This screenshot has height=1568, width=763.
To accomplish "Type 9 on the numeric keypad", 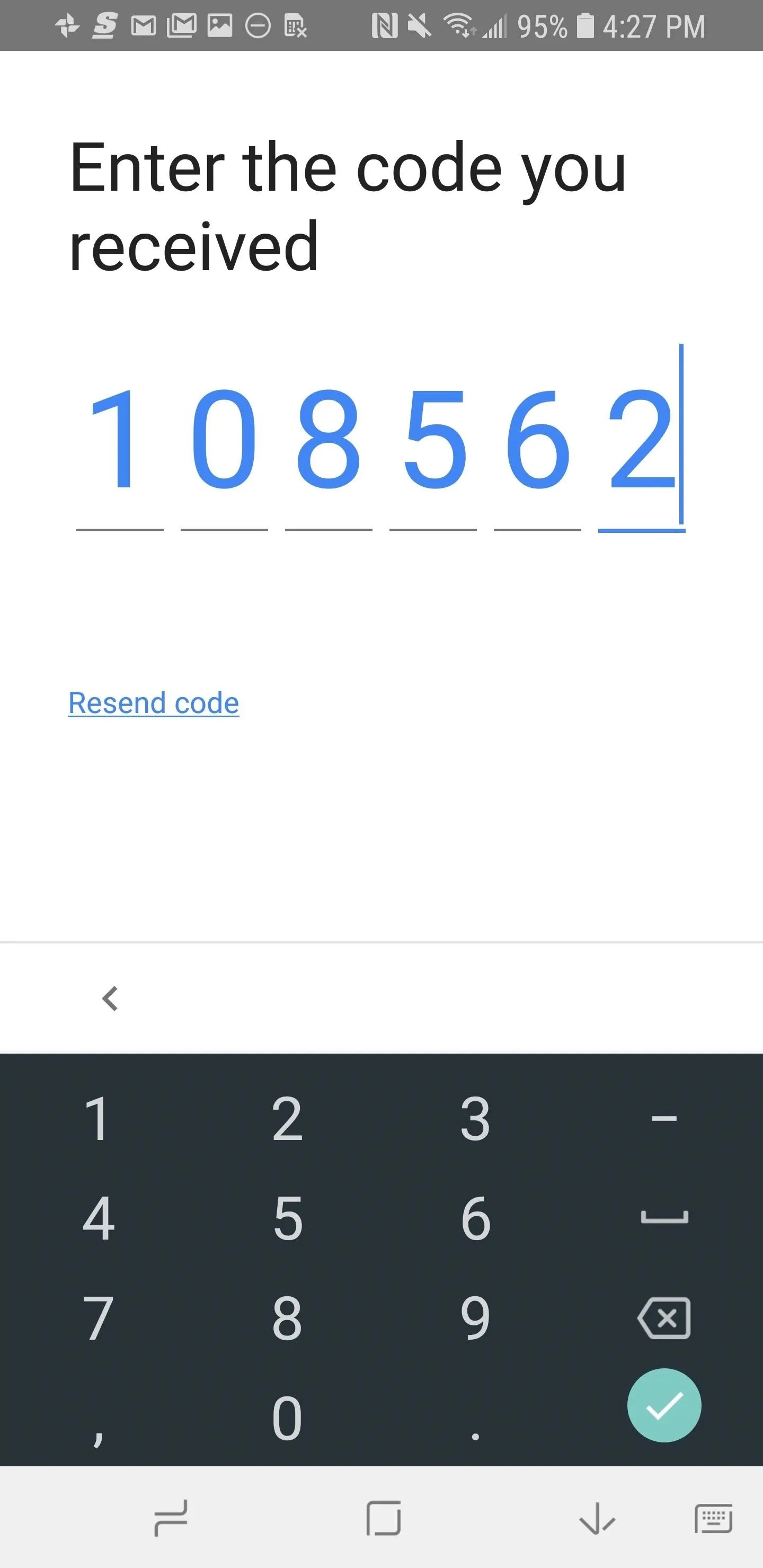I will point(475,1318).
